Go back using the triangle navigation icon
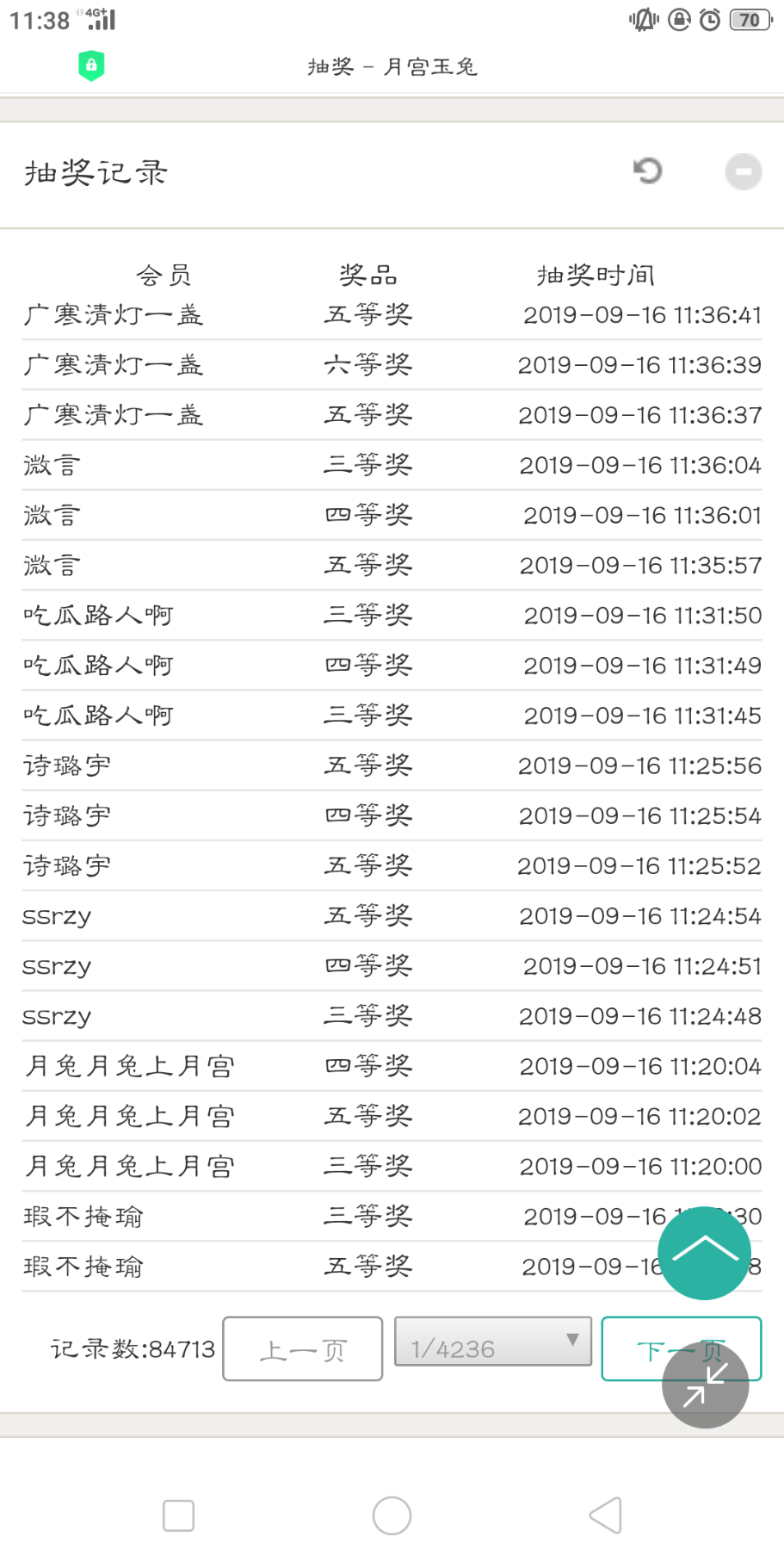Viewport: 784px width, 1568px height. coord(605,1515)
